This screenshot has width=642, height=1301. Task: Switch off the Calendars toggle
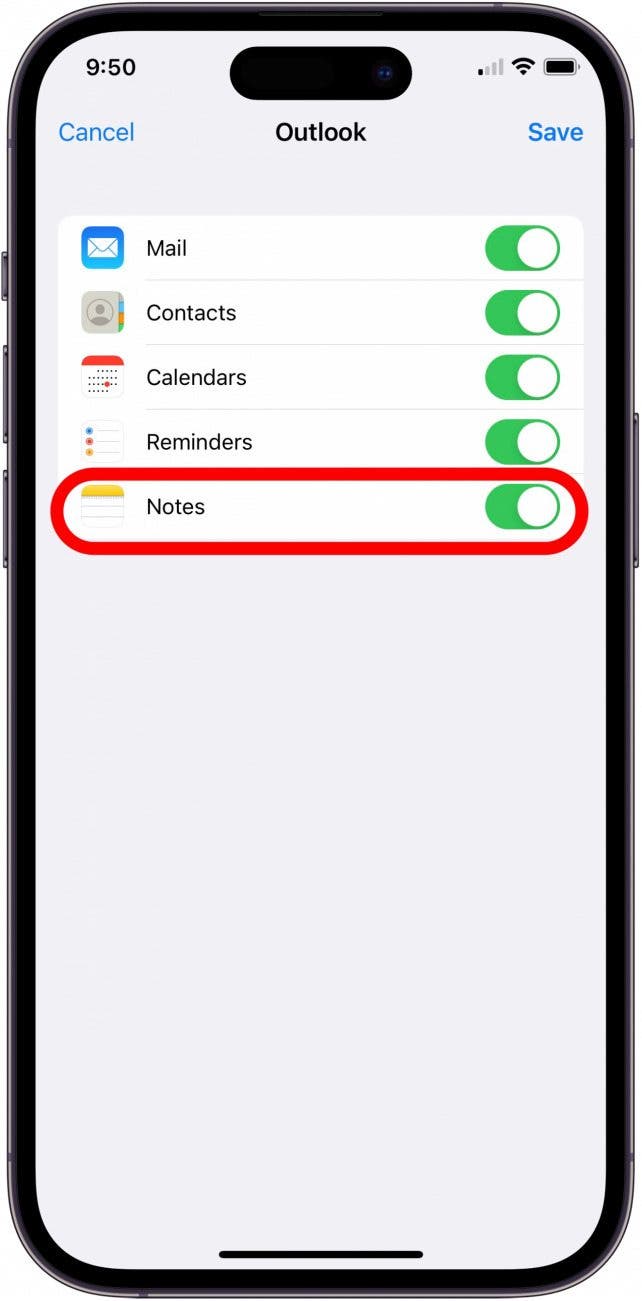(x=522, y=377)
